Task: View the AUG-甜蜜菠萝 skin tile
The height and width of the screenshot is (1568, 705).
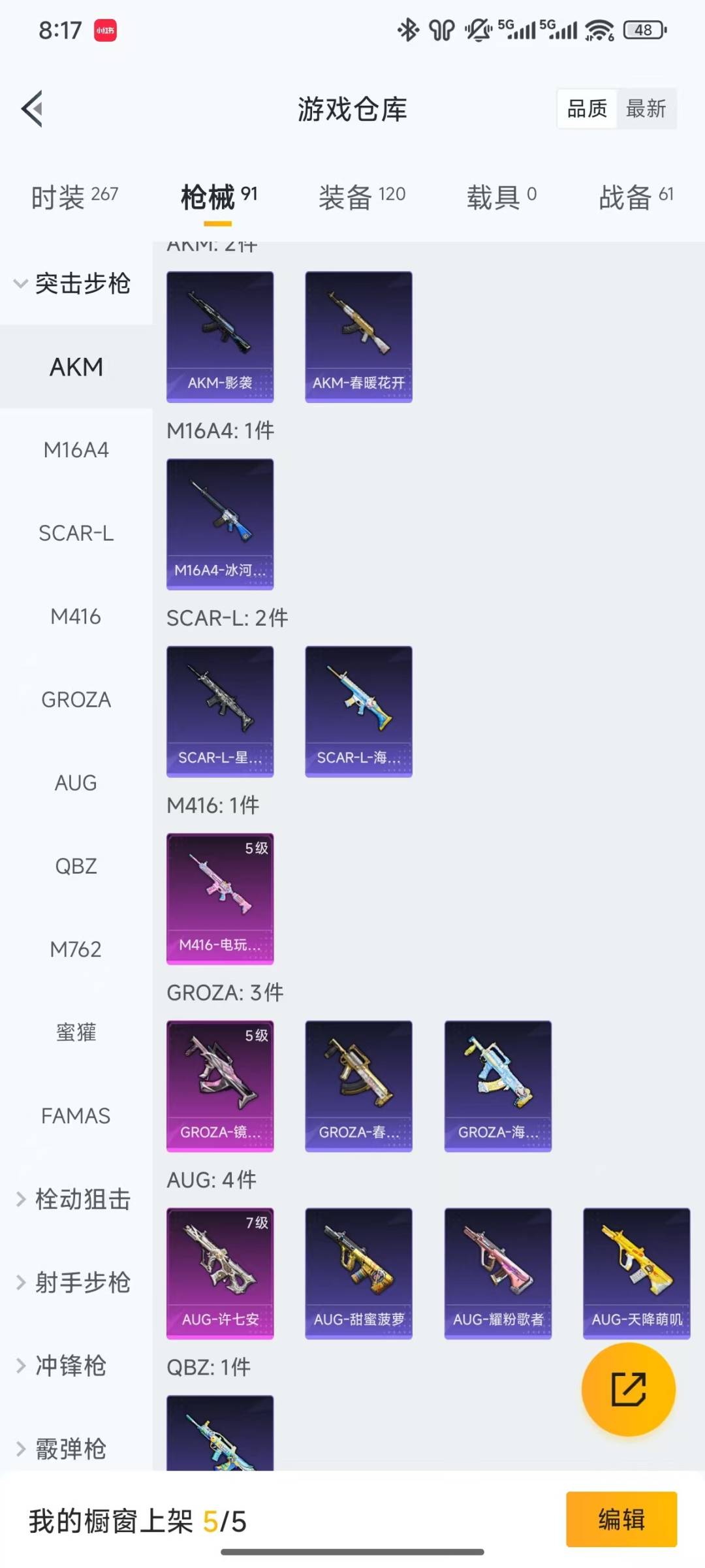Action: (358, 1273)
